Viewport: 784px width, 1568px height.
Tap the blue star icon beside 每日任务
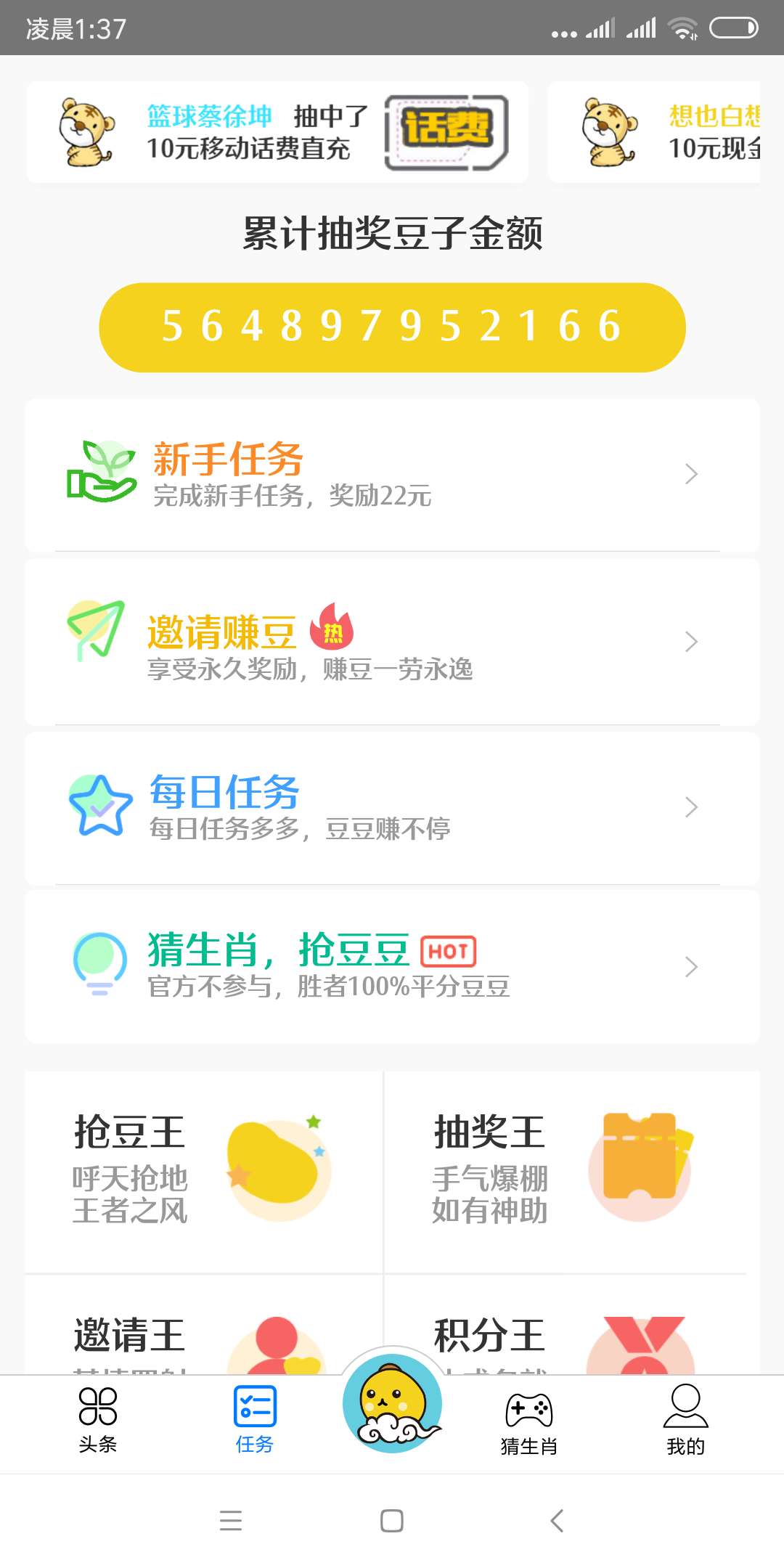tap(102, 804)
